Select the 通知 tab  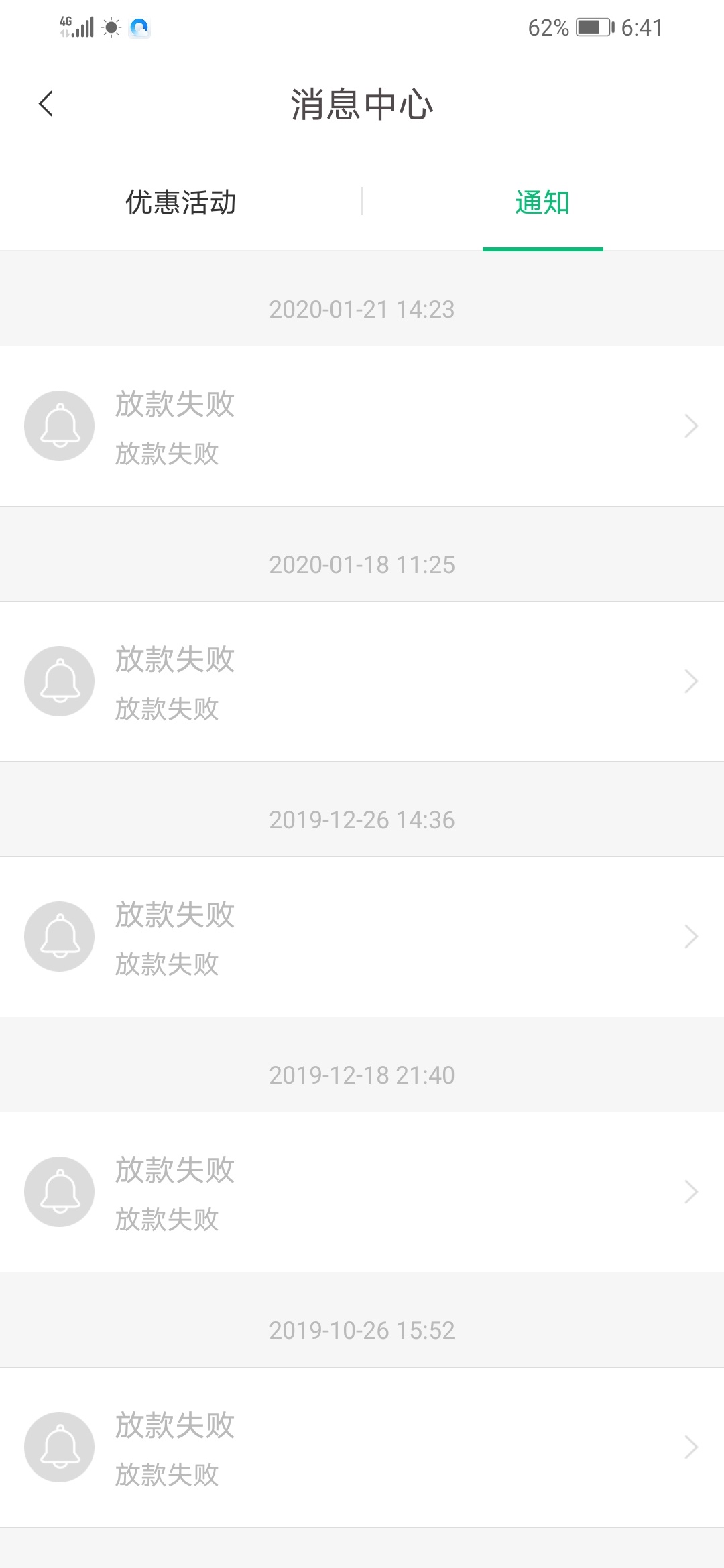542,202
